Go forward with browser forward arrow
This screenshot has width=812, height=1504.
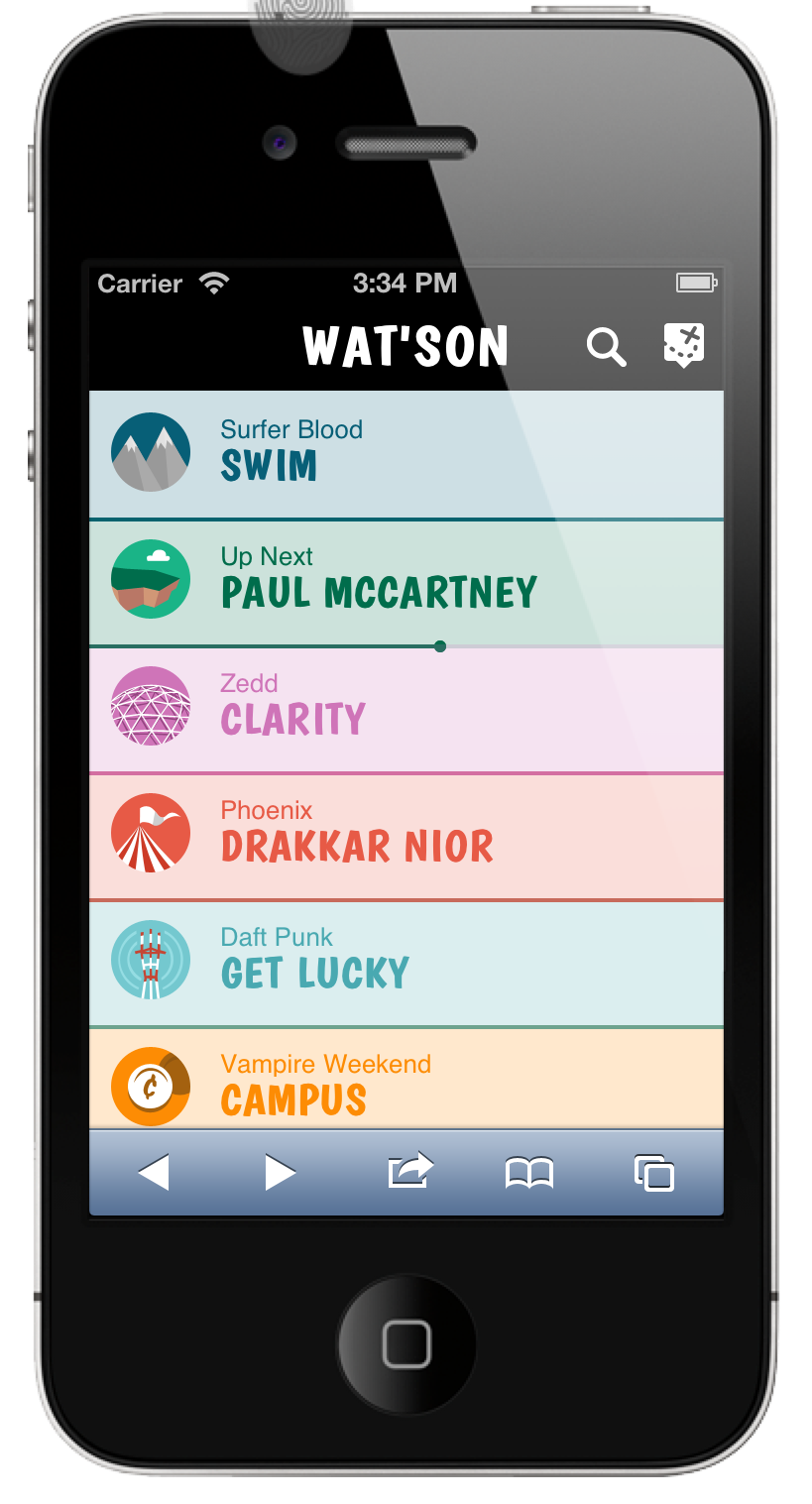point(281,1173)
